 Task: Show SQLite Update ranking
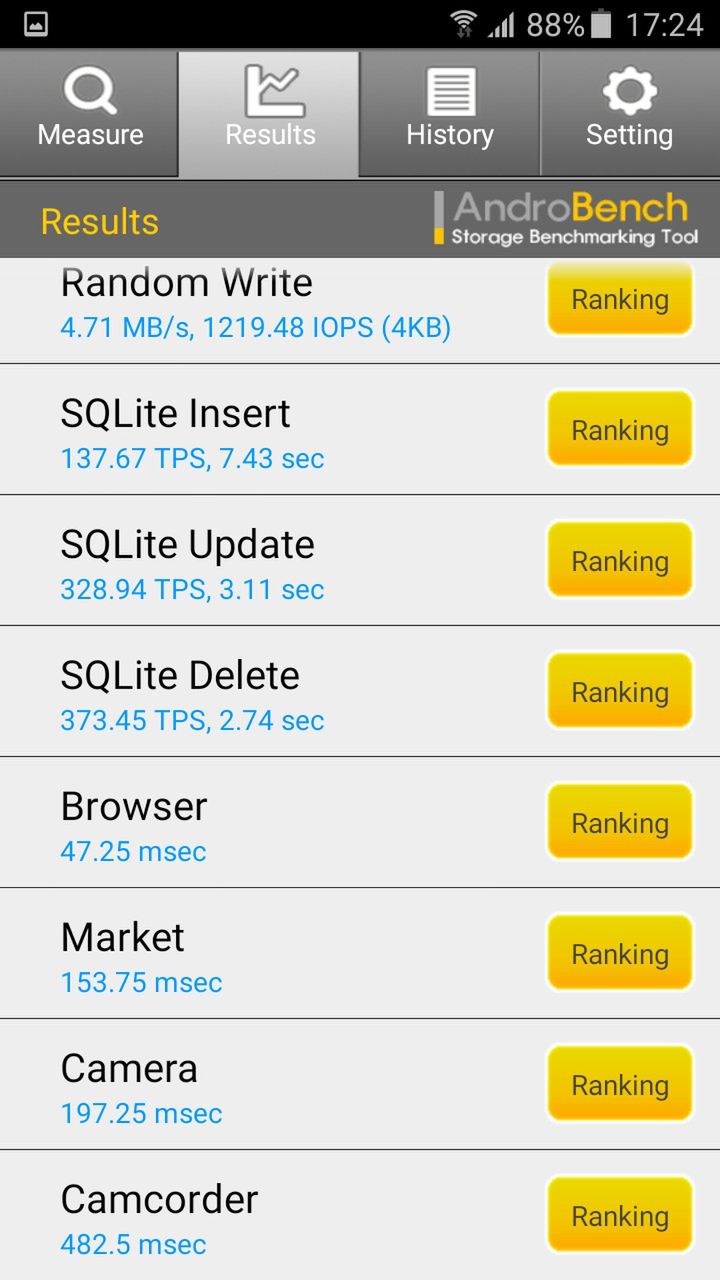(620, 561)
